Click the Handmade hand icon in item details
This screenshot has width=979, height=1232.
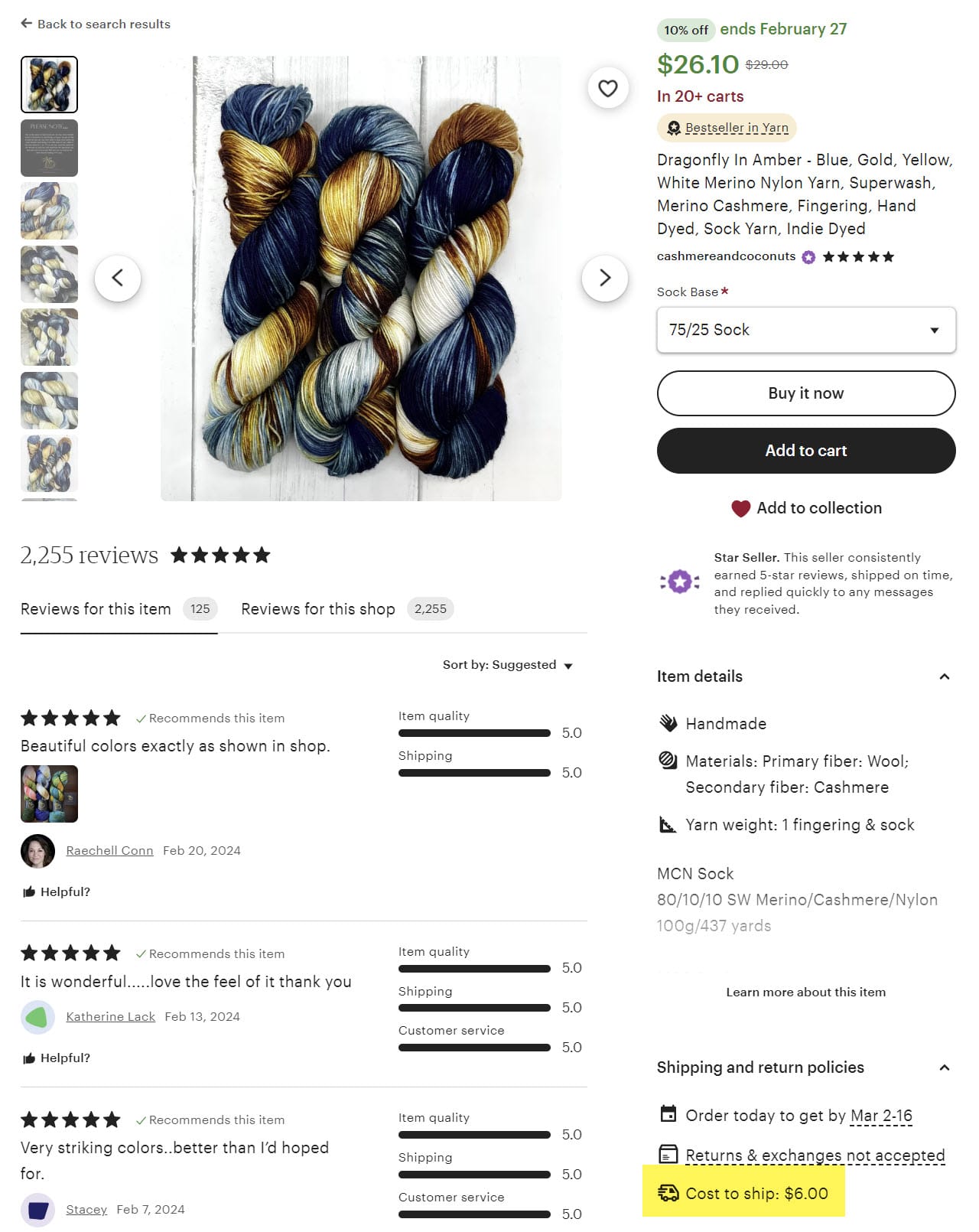click(x=667, y=722)
